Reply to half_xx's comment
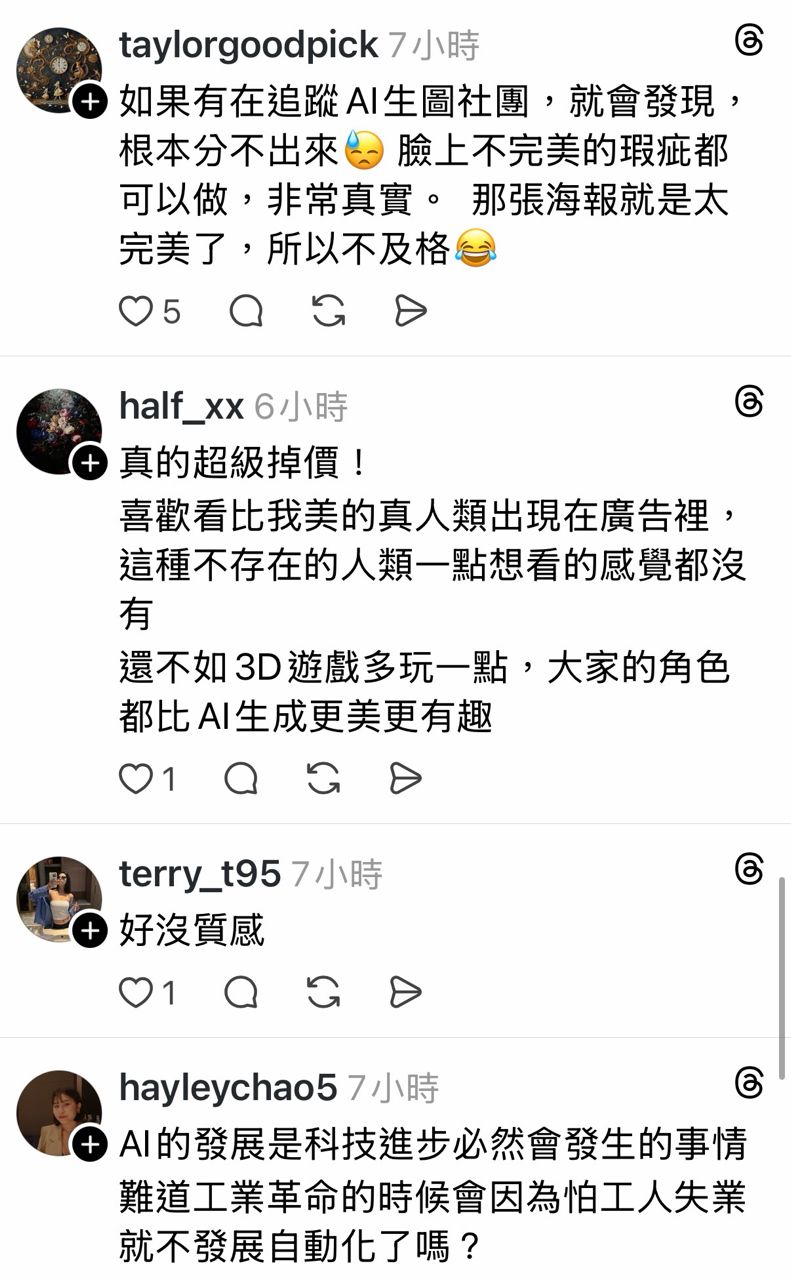 (x=241, y=778)
